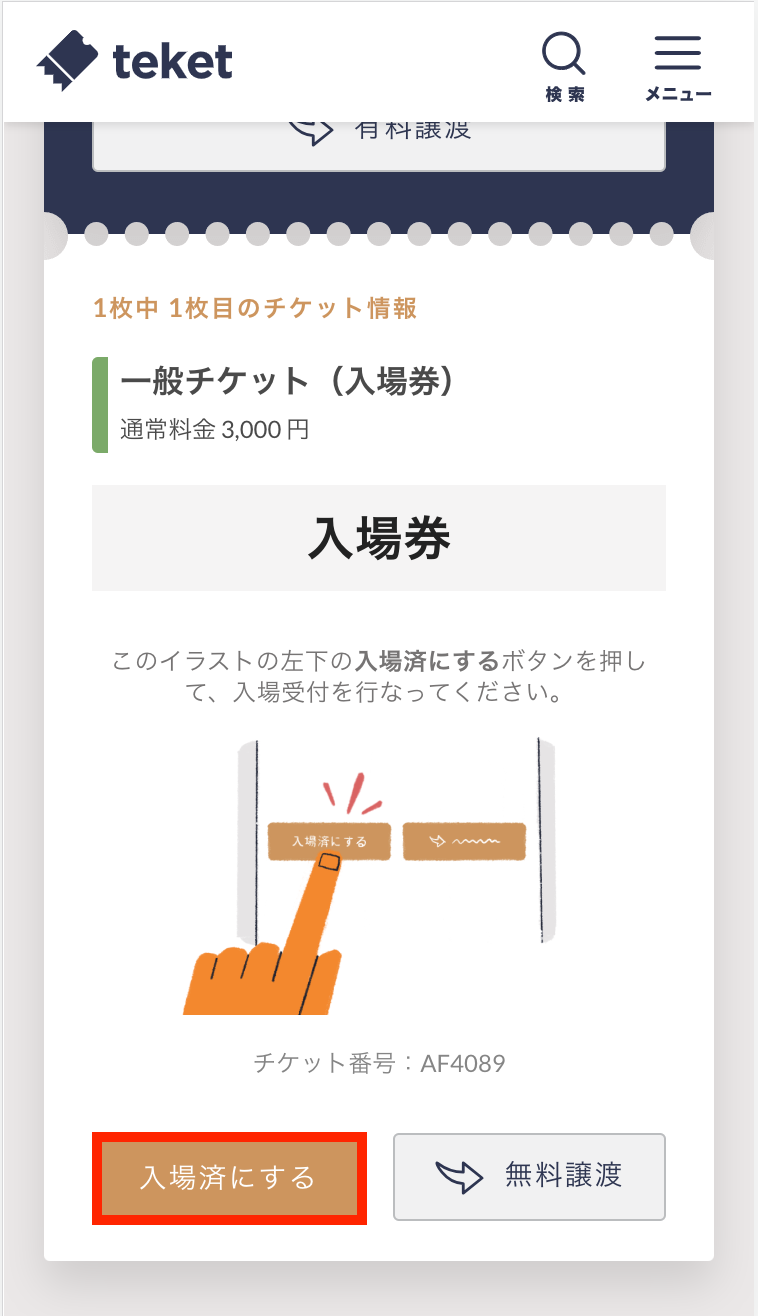Open the 検索 search icon

[565, 66]
